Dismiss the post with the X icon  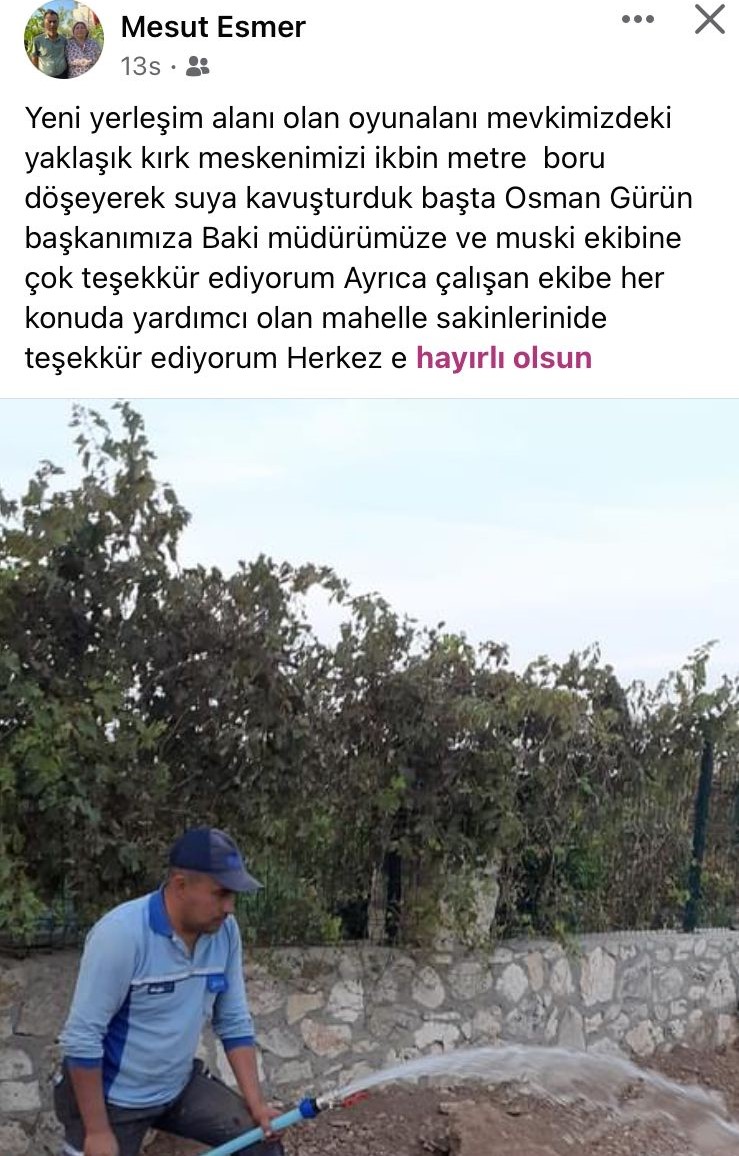pyautogui.click(x=709, y=19)
